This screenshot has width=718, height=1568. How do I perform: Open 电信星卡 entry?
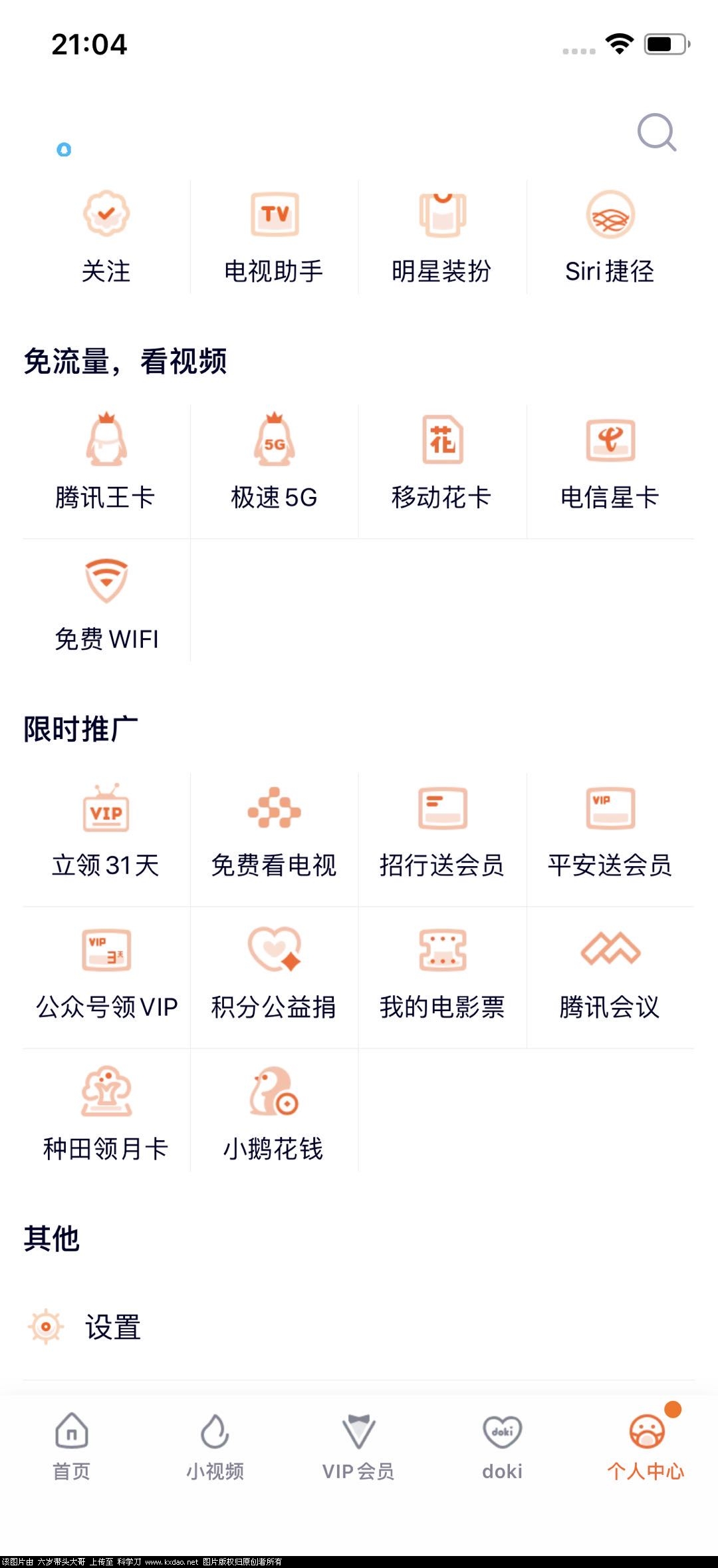pos(610,462)
